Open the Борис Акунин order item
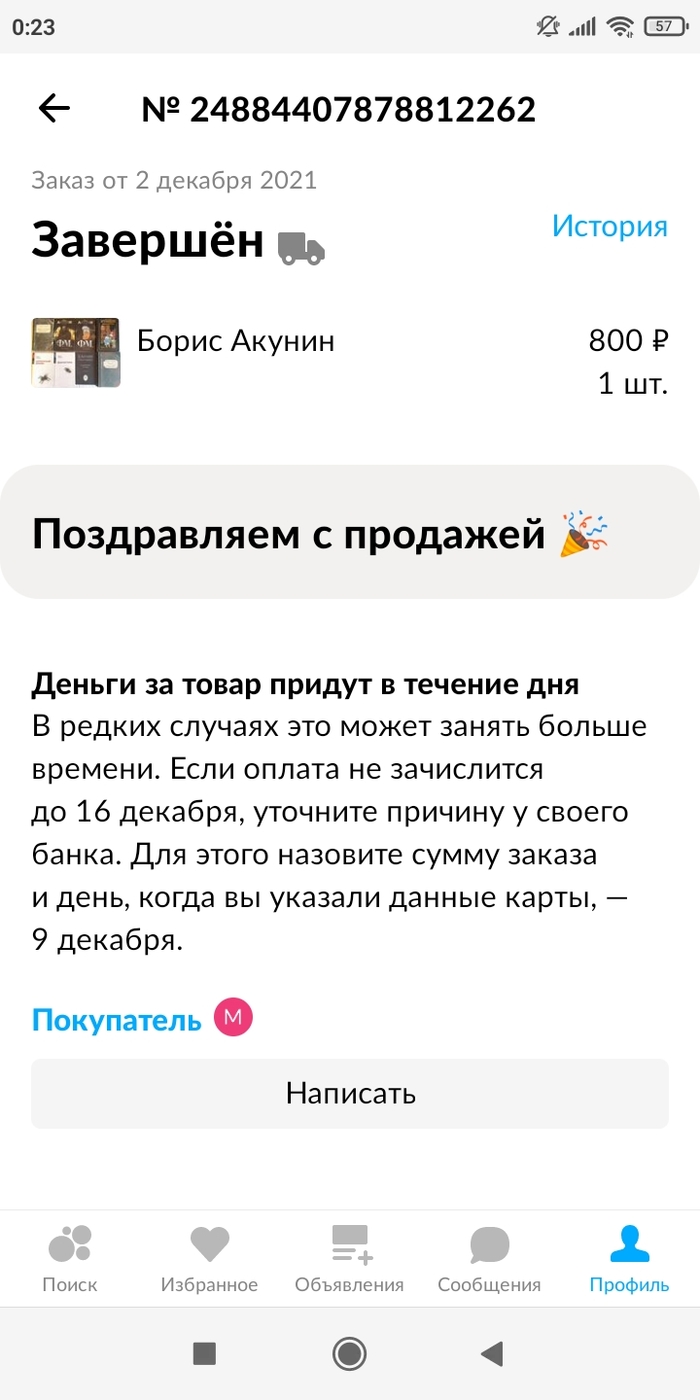The width and height of the screenshot is (700, 1400). point(236,342)
